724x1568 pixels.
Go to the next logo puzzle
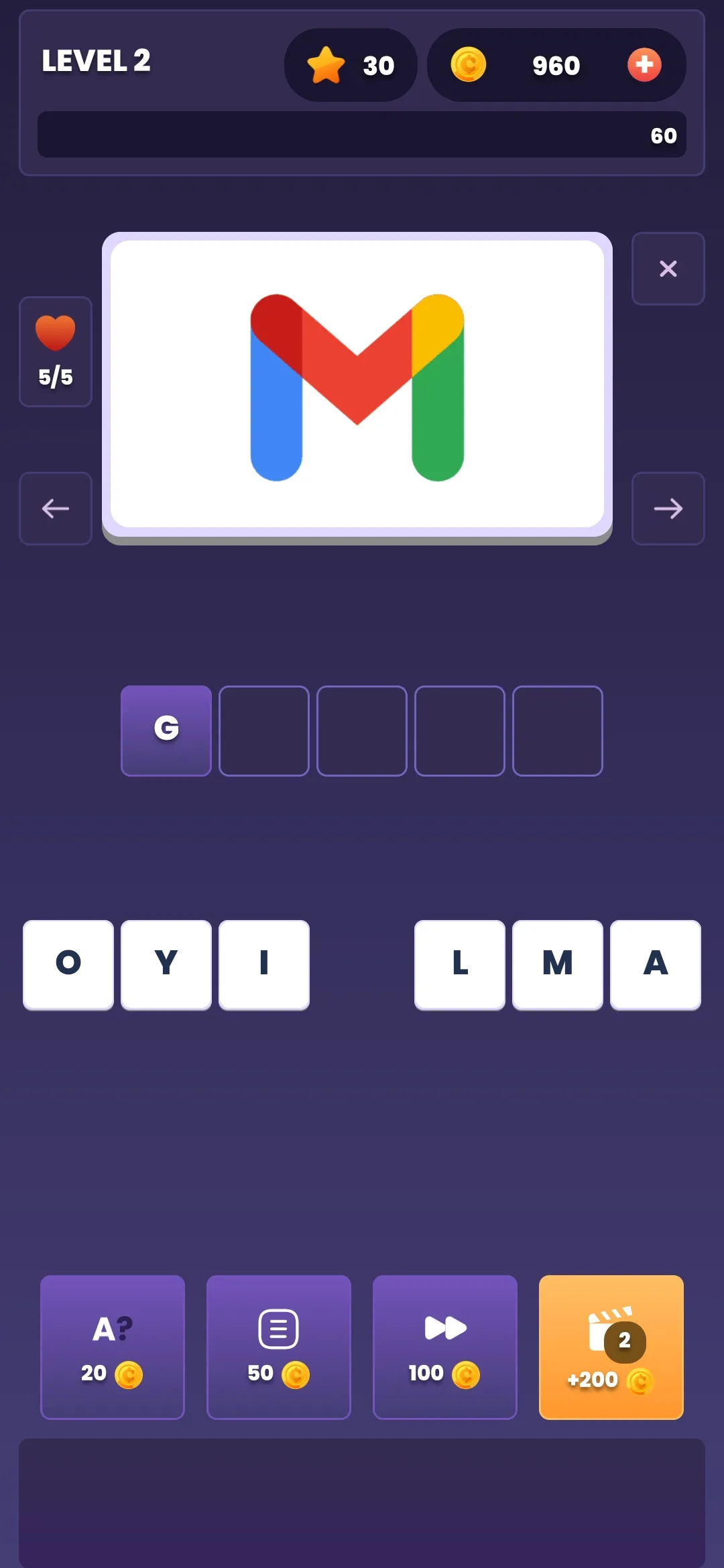pos(668,509)
